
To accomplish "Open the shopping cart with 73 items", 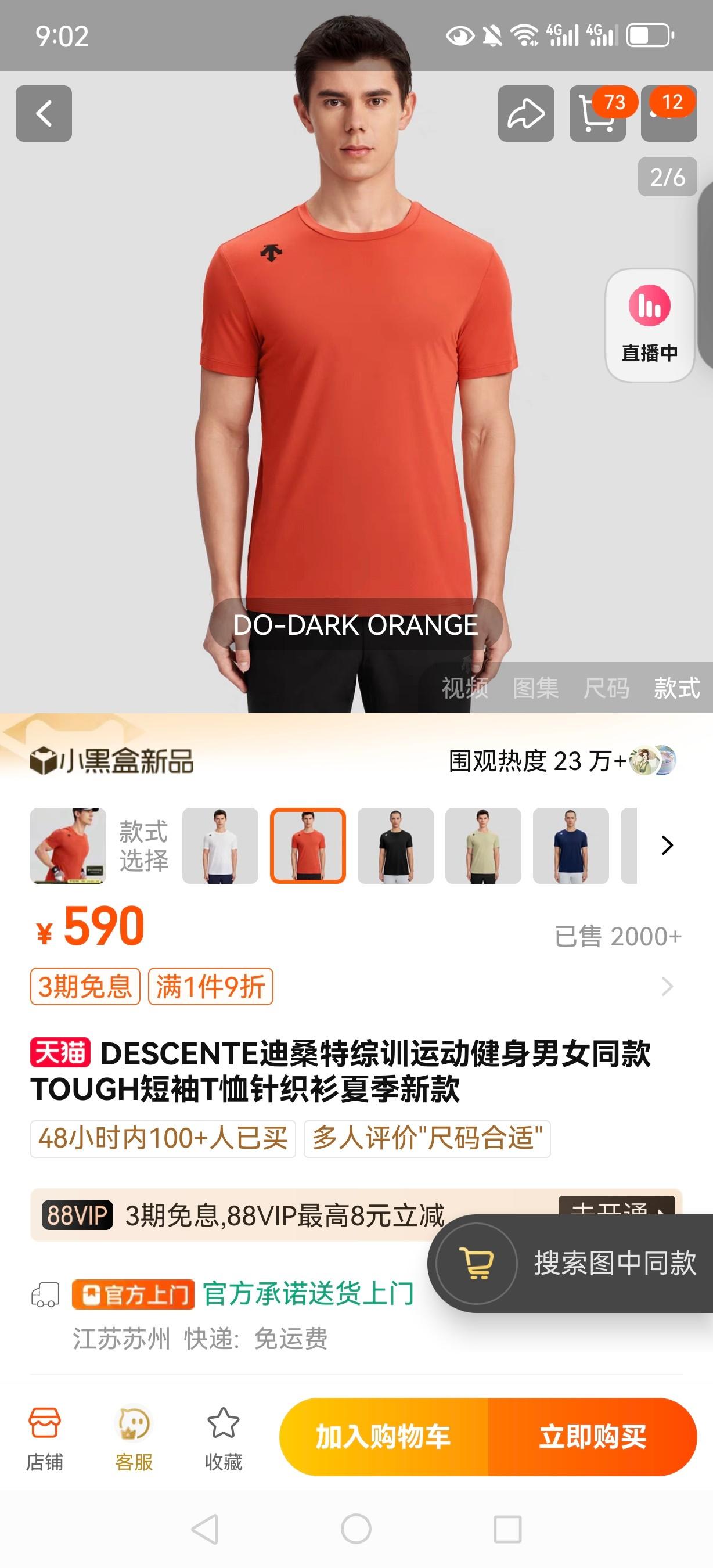I will (597, 113).
